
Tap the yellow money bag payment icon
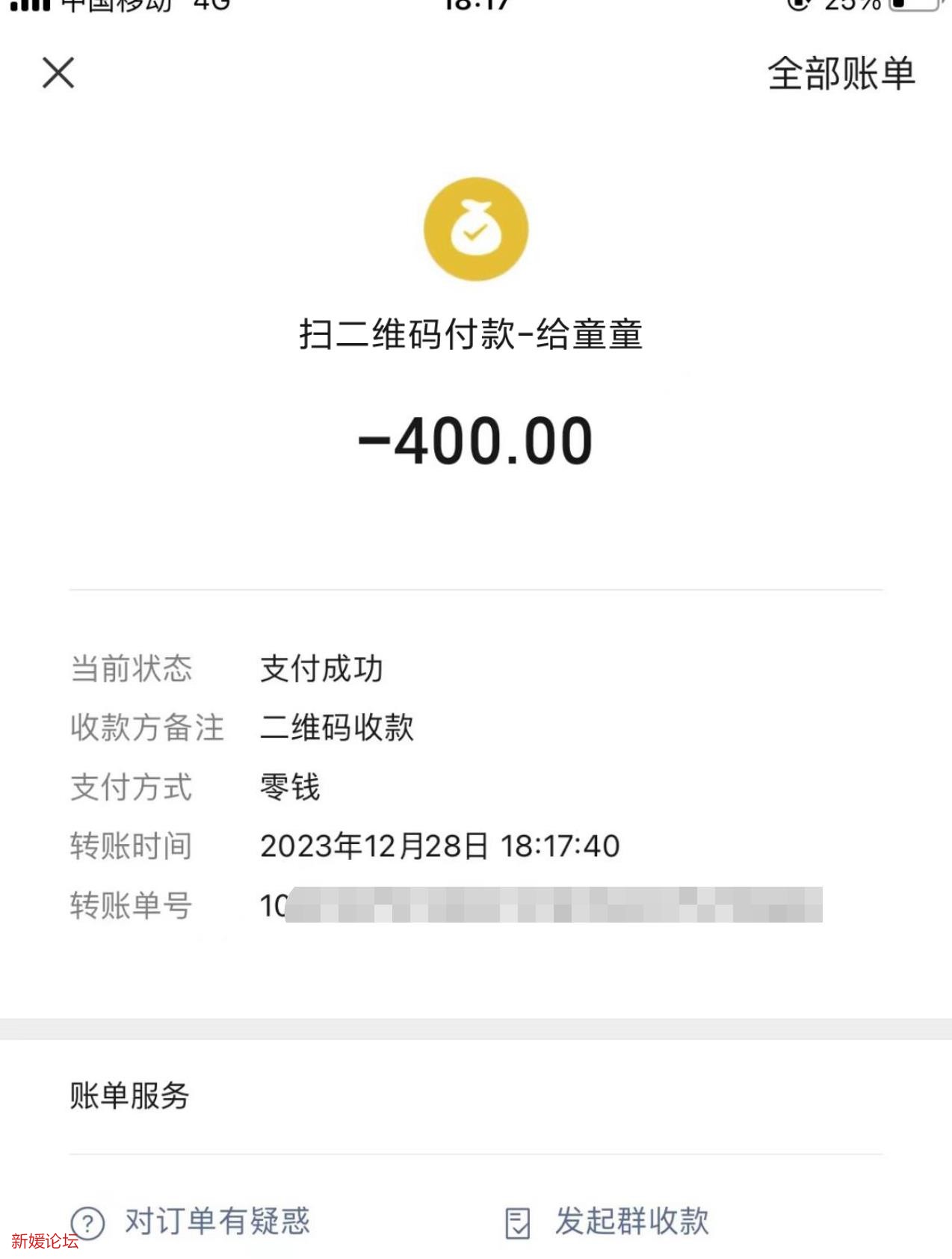tap(476, 228)
